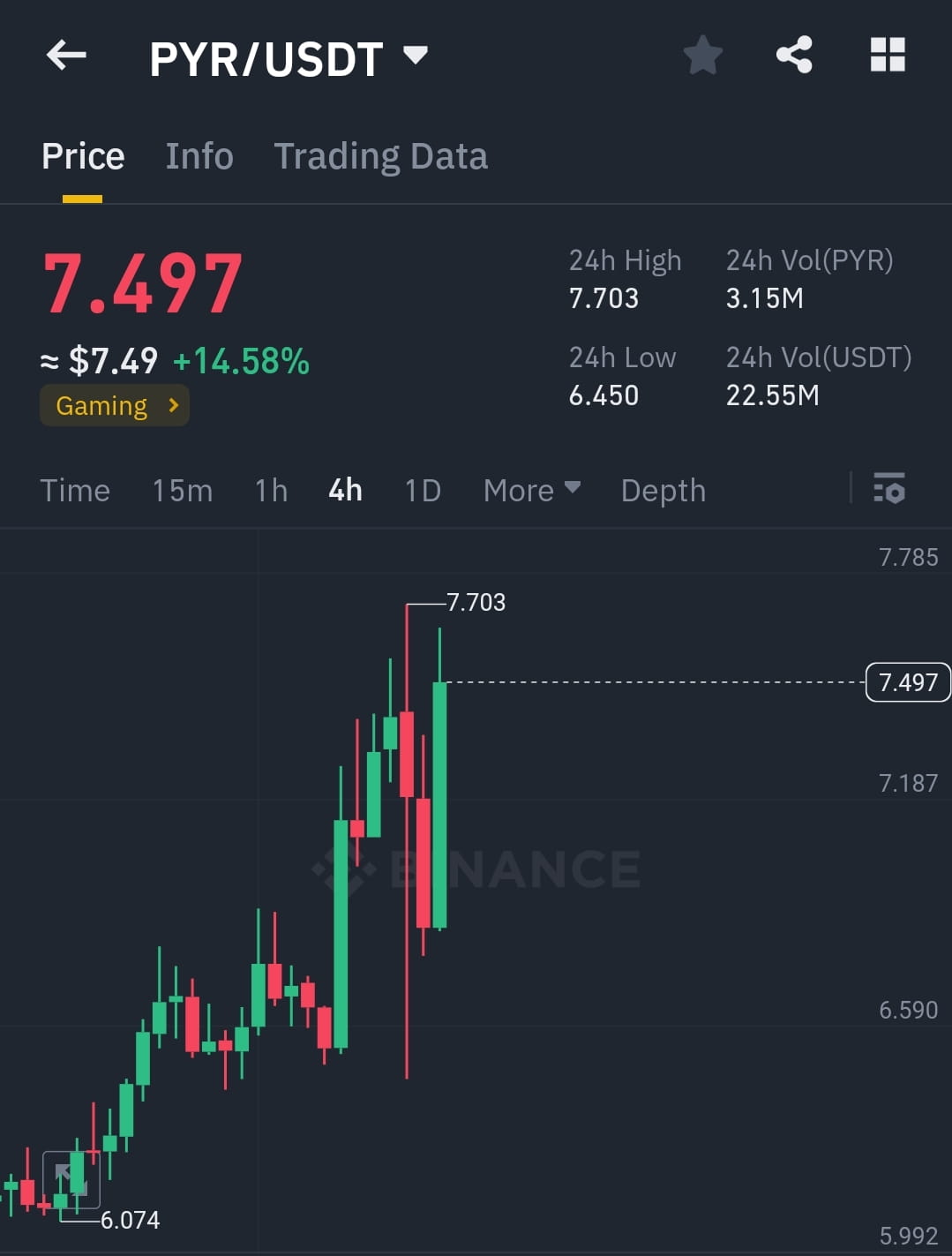Image resolution: width=952 pixels, height=1256 pixels.
Task: Select the Time interval option
Action: 75,491
